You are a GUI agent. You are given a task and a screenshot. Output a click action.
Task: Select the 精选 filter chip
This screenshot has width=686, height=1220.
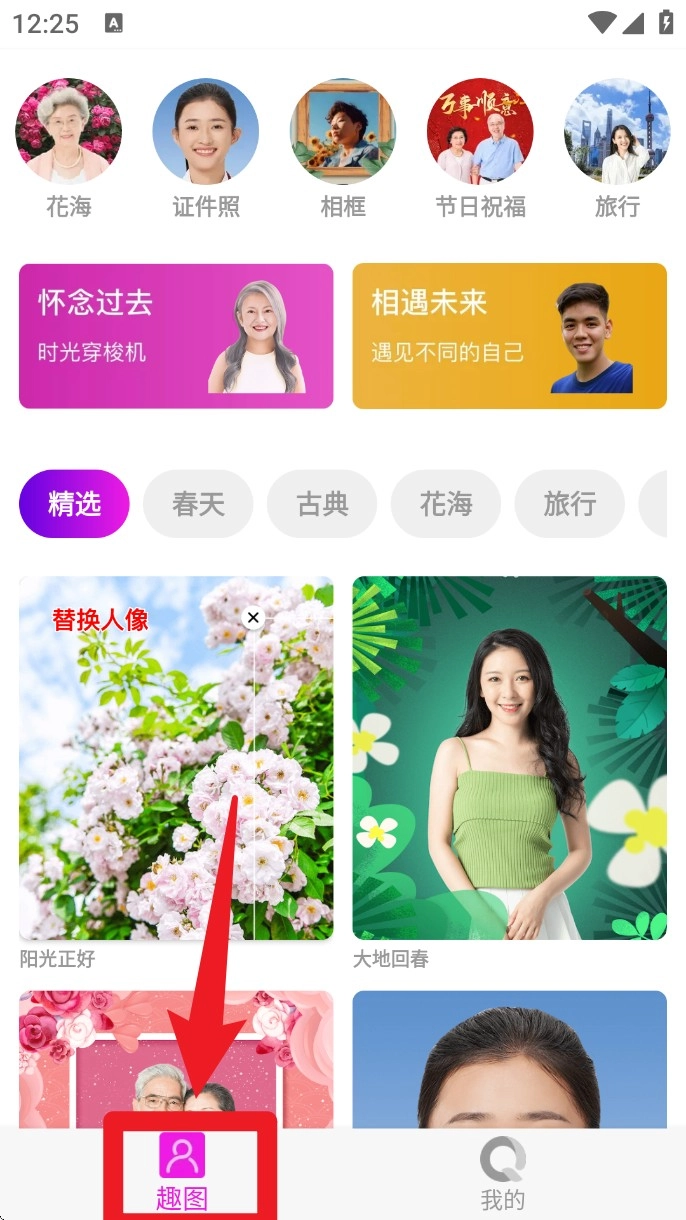[x=74, y=504]
